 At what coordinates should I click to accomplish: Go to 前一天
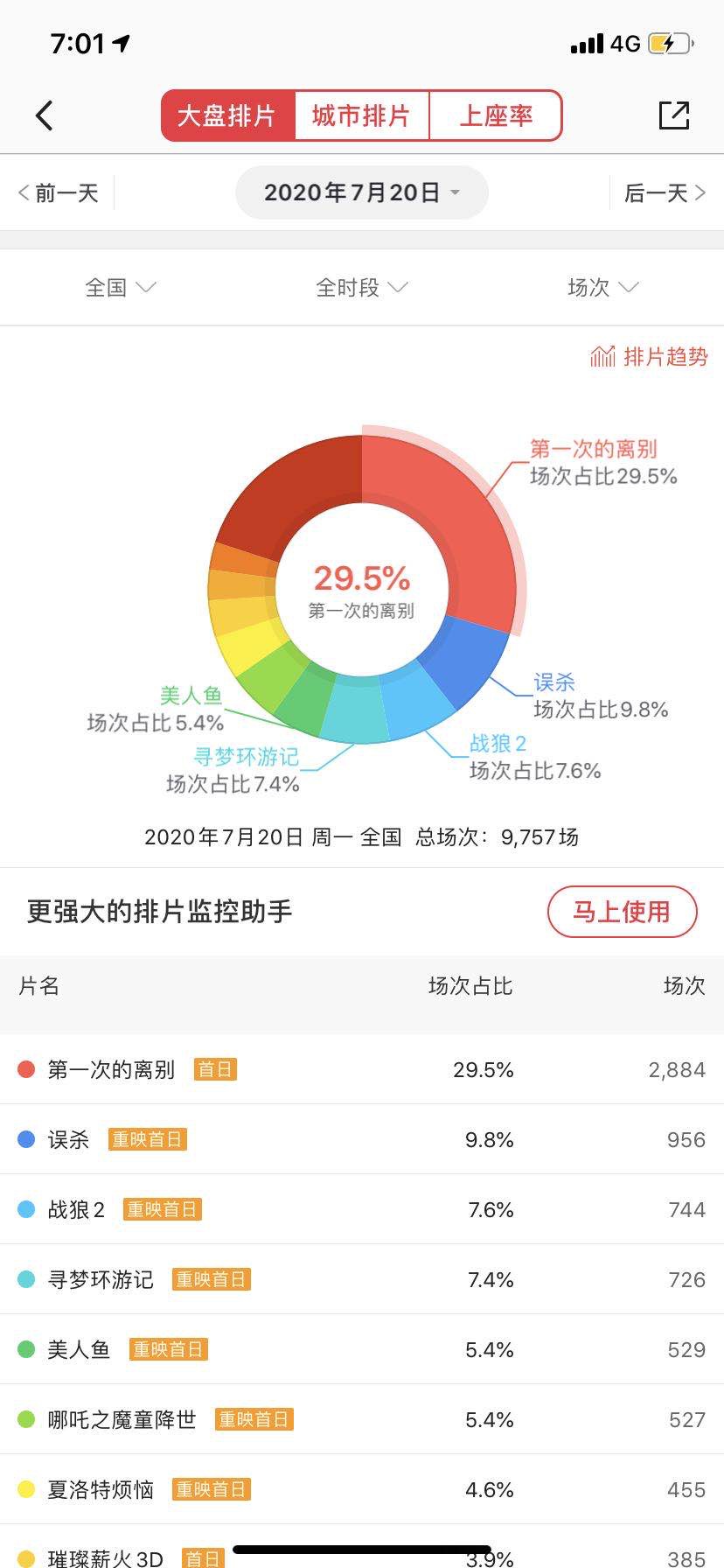click(59, 192)
